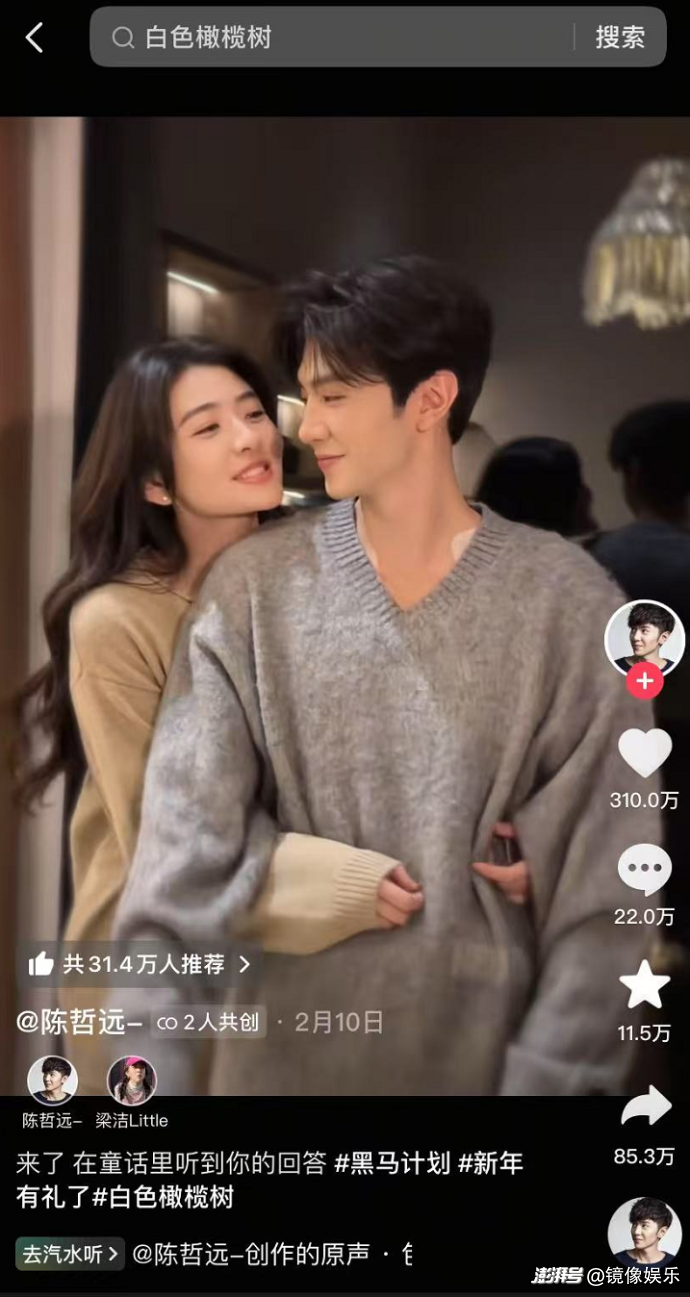Follow the creator with the red plus
Screen dimensions: 690x1297
[x=645, y=682]
